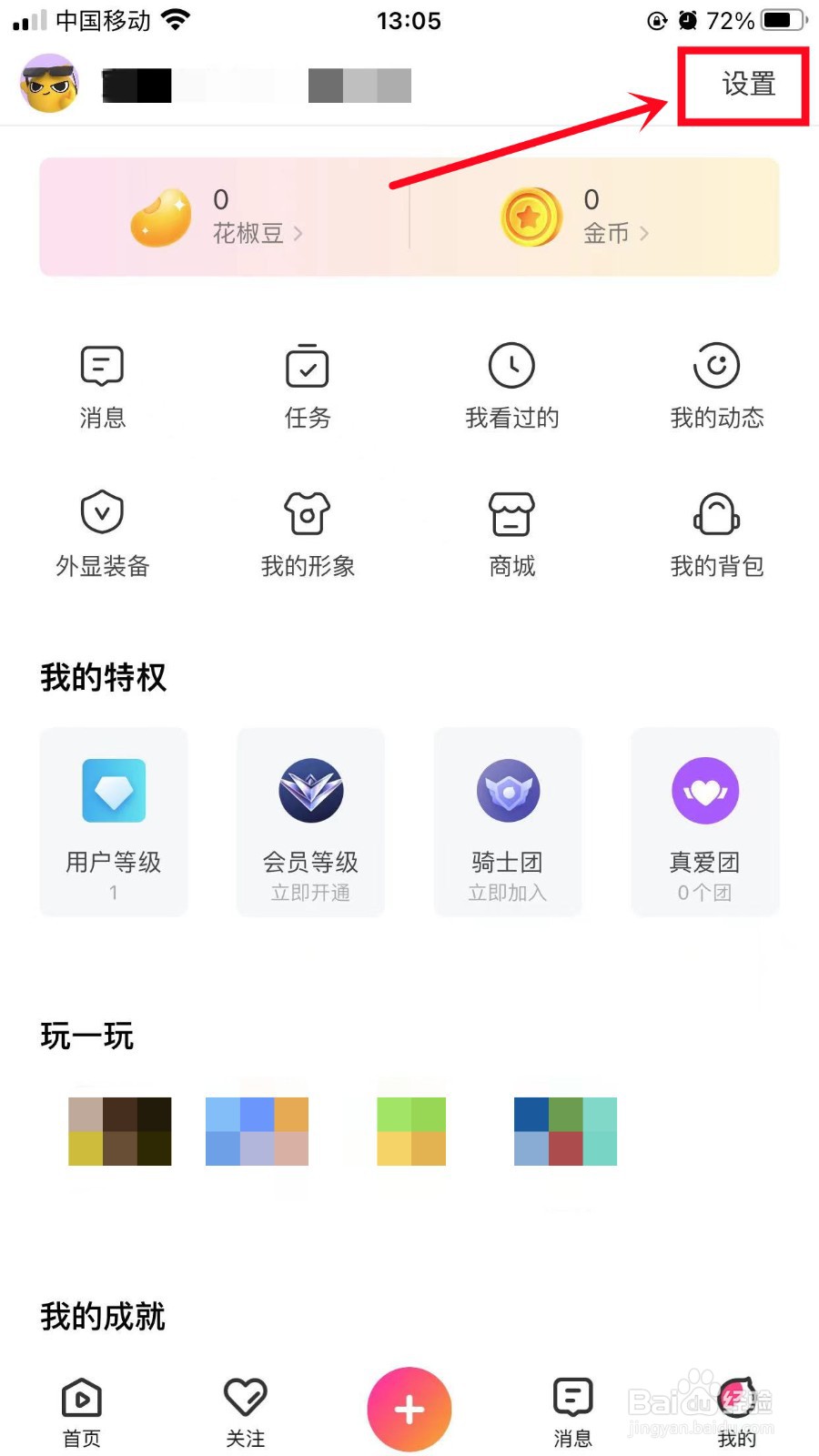Open 外显装备
Image resolution: width=819 pixels, height=1456 pixels.
(102, 533)
